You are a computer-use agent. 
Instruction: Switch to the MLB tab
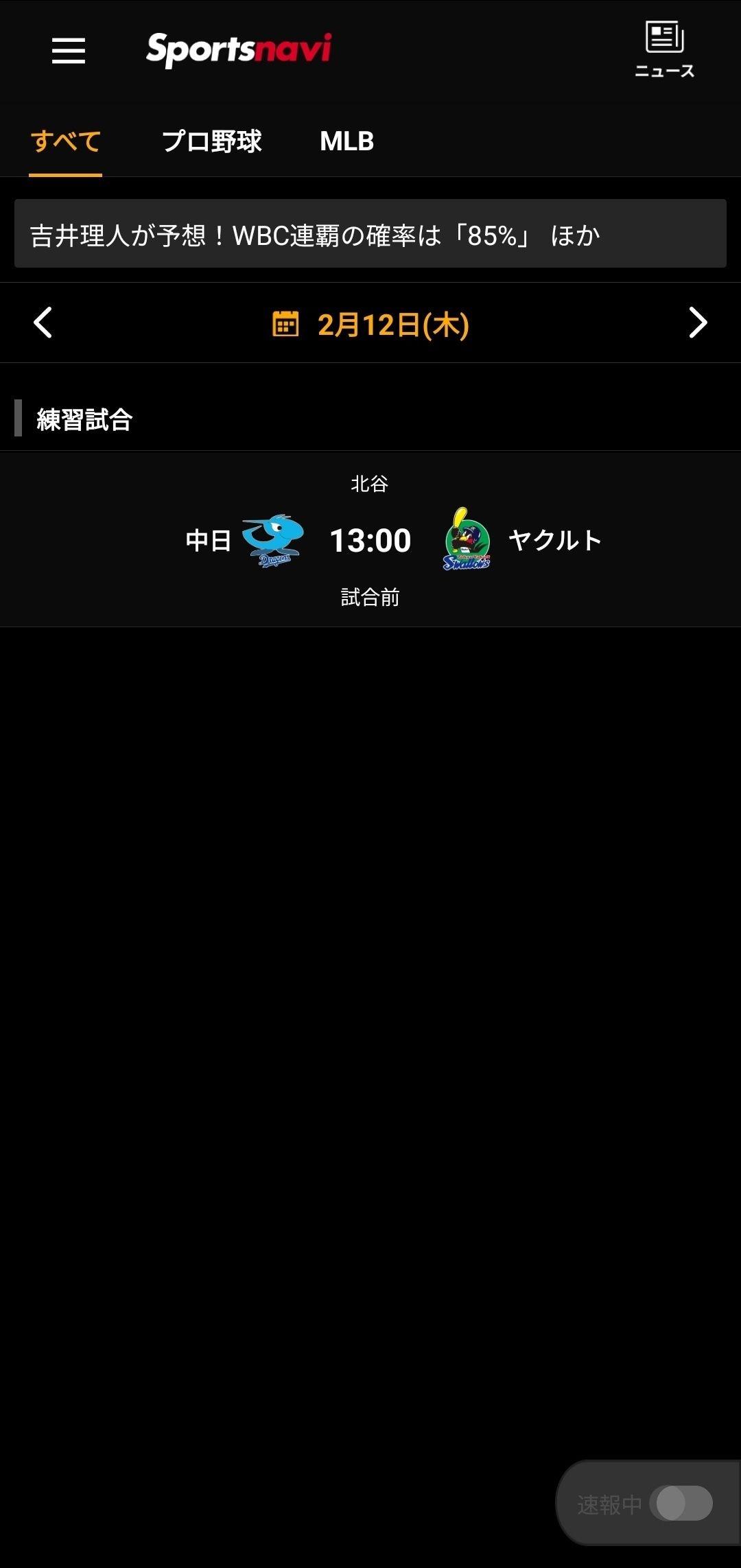pos(346,141)
